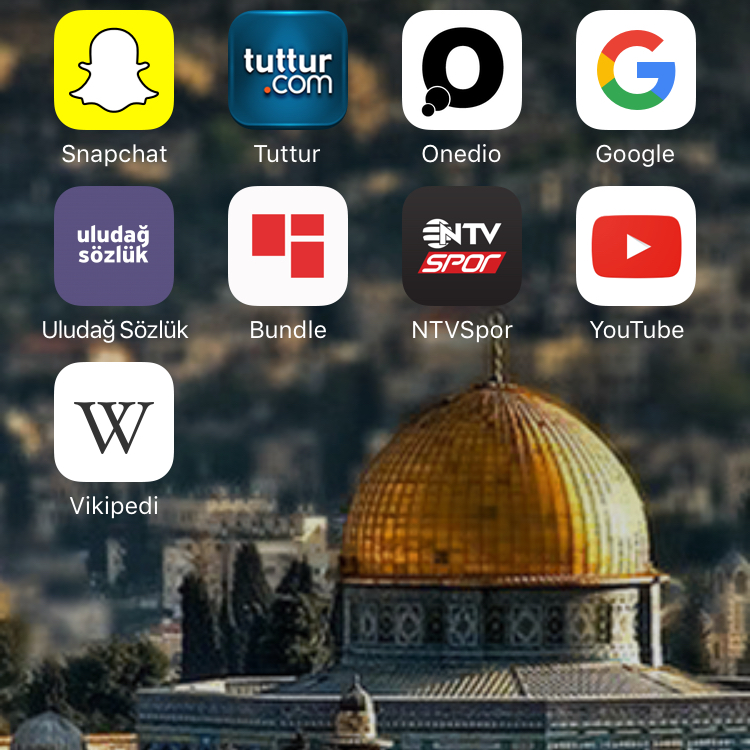Open the Vikipedi app

pos(114,422)
